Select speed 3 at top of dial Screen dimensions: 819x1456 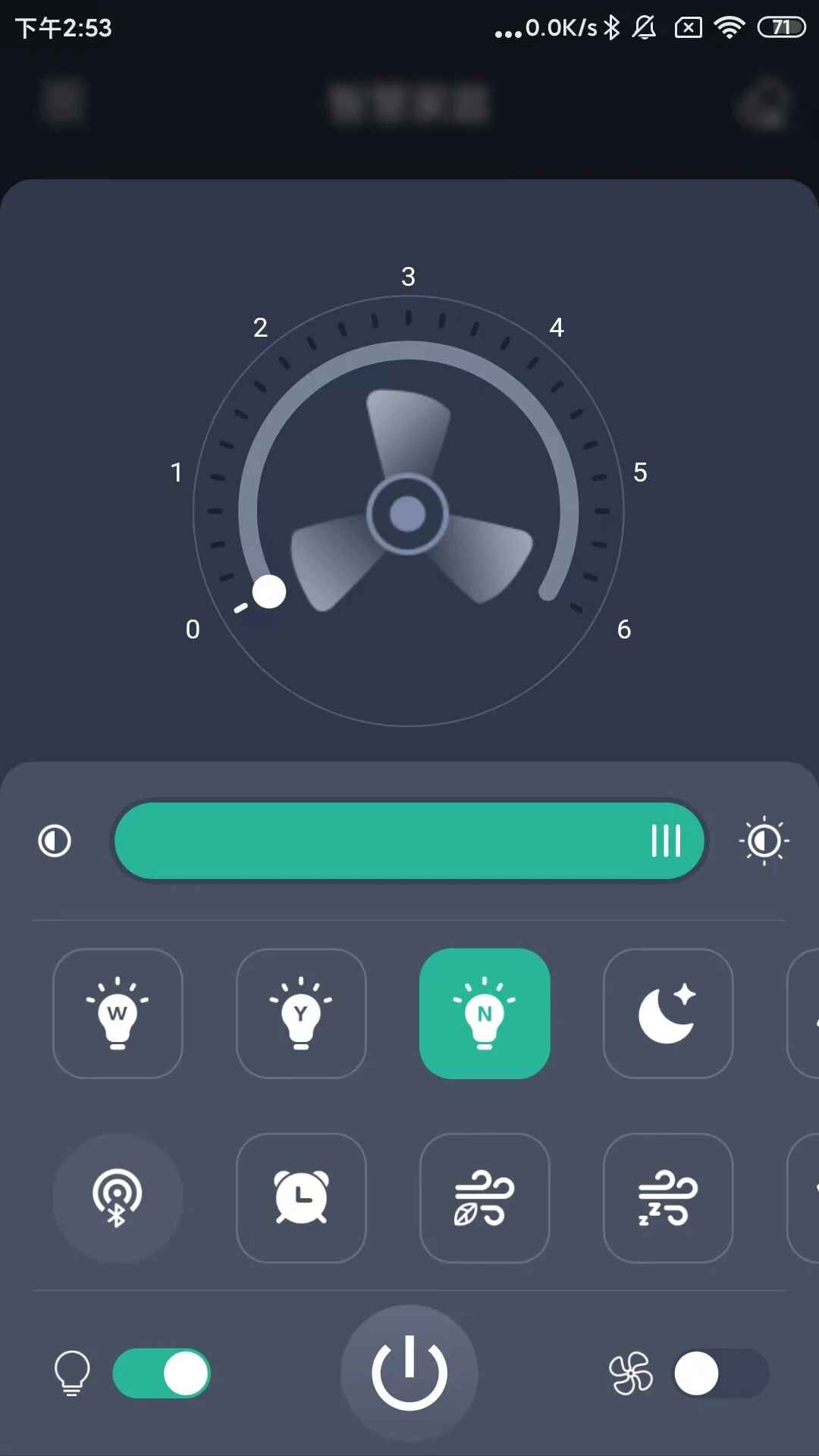coord(409,278)
